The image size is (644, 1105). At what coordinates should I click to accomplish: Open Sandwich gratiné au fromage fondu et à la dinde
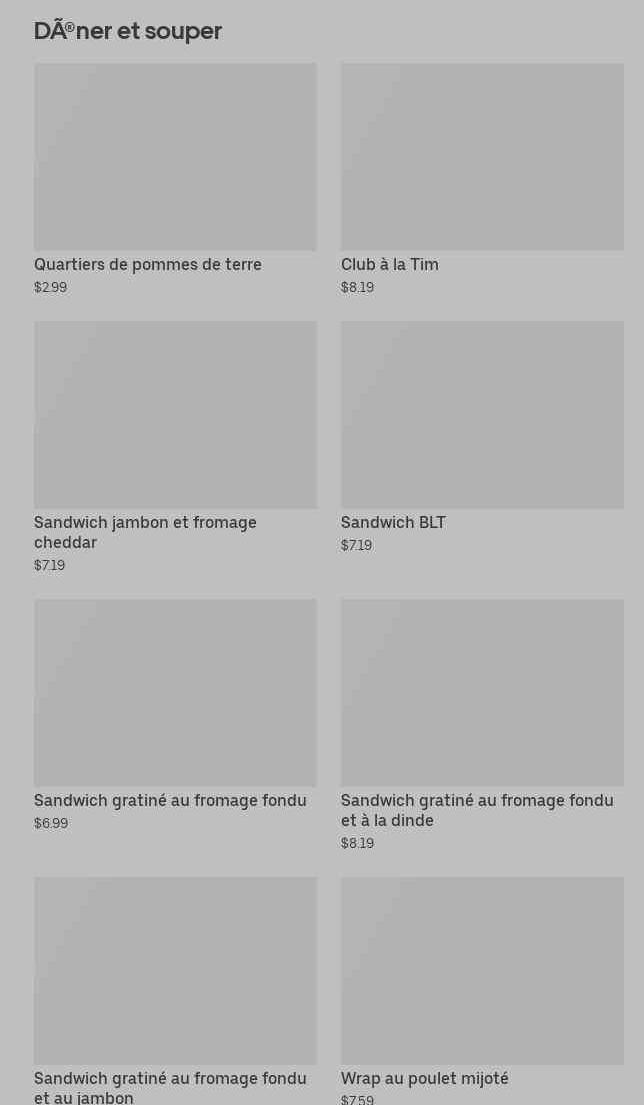click(x=482, y=724)
